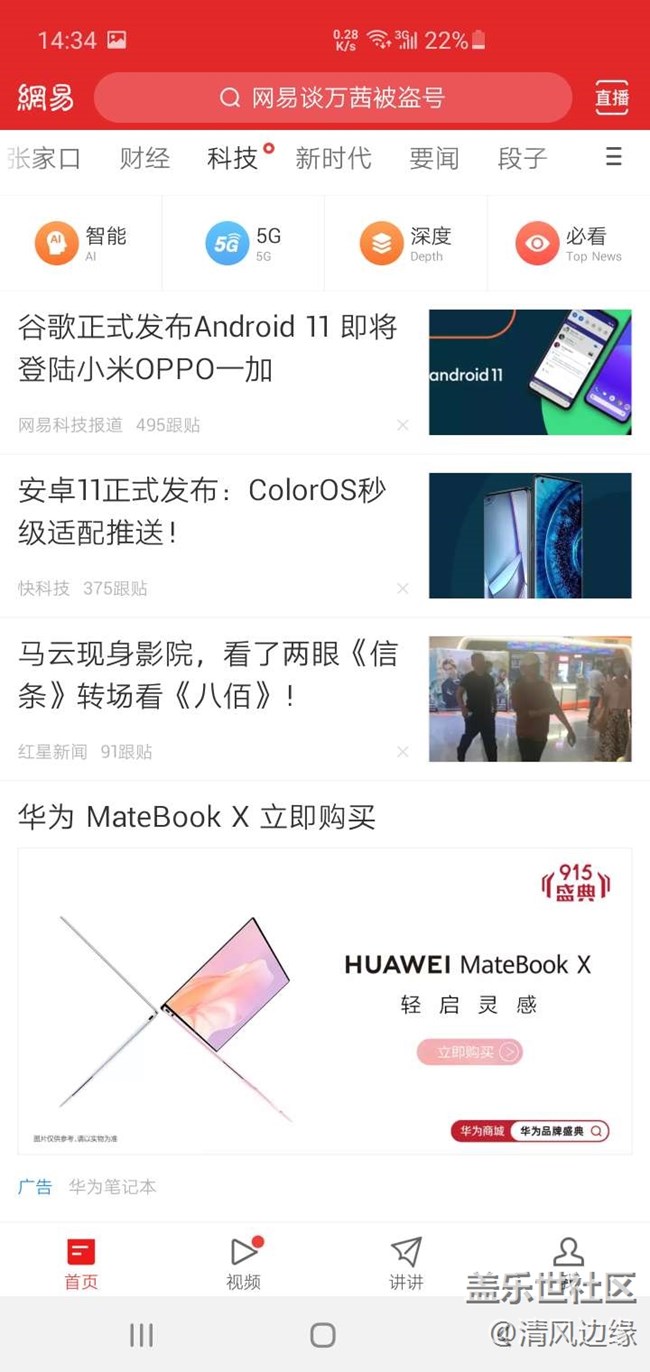Open the 马云现身影院 article
The image size is (650, 1372).
(x=208, y=674)
